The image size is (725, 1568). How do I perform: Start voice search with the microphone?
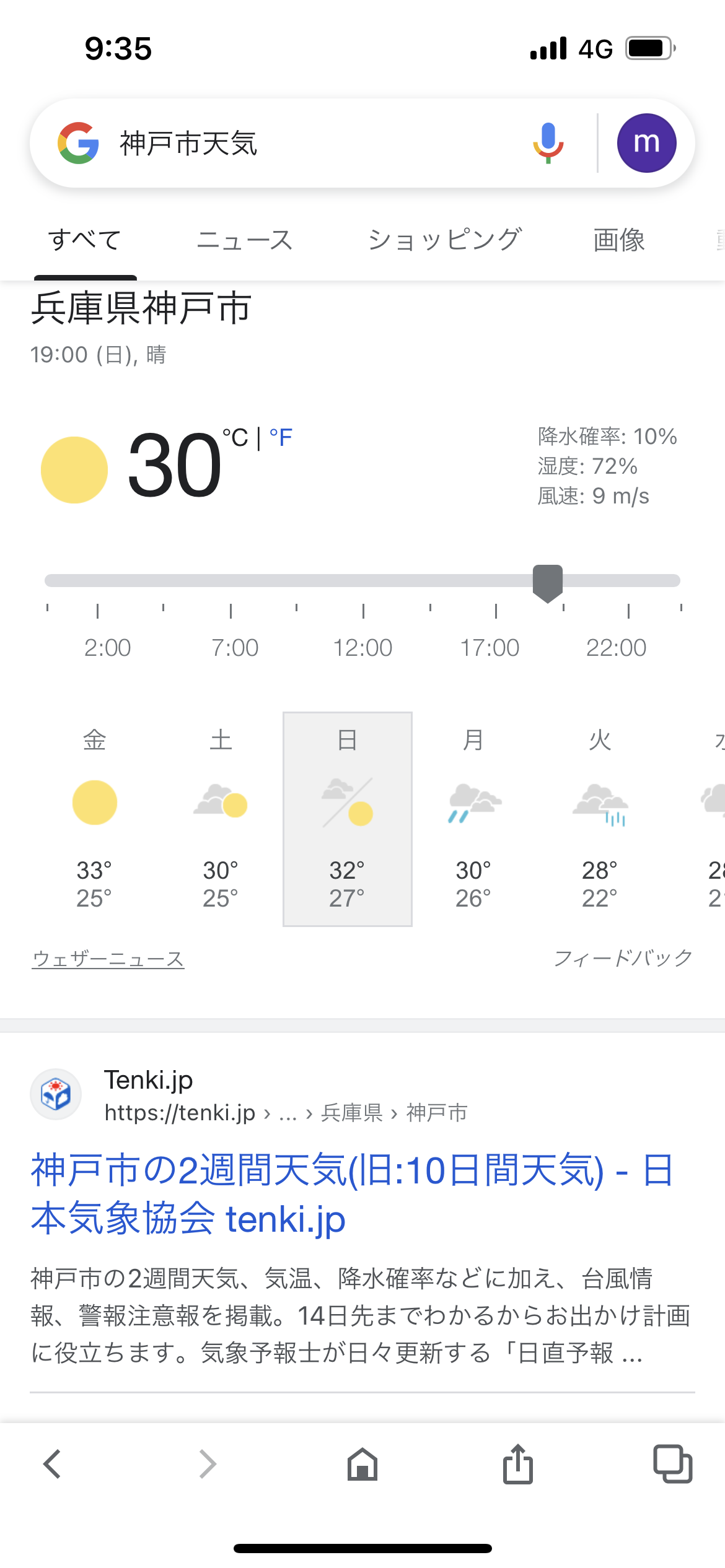click(x=548, y=143)
